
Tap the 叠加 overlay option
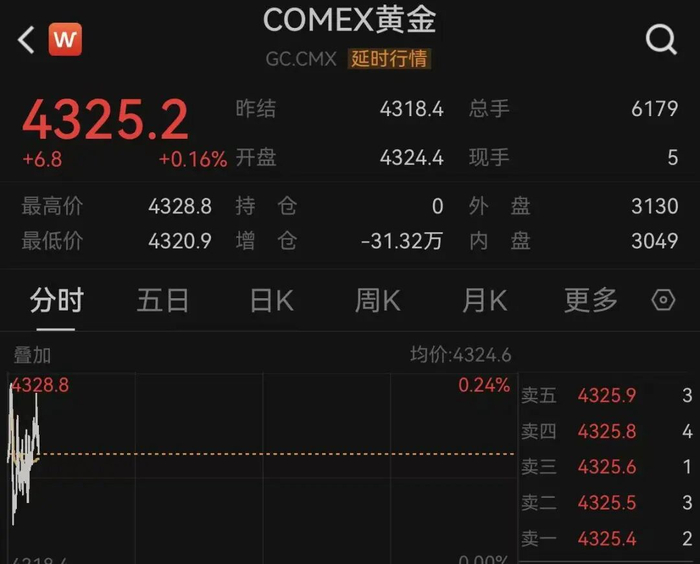pyautogui.click(x=32, y=355)
